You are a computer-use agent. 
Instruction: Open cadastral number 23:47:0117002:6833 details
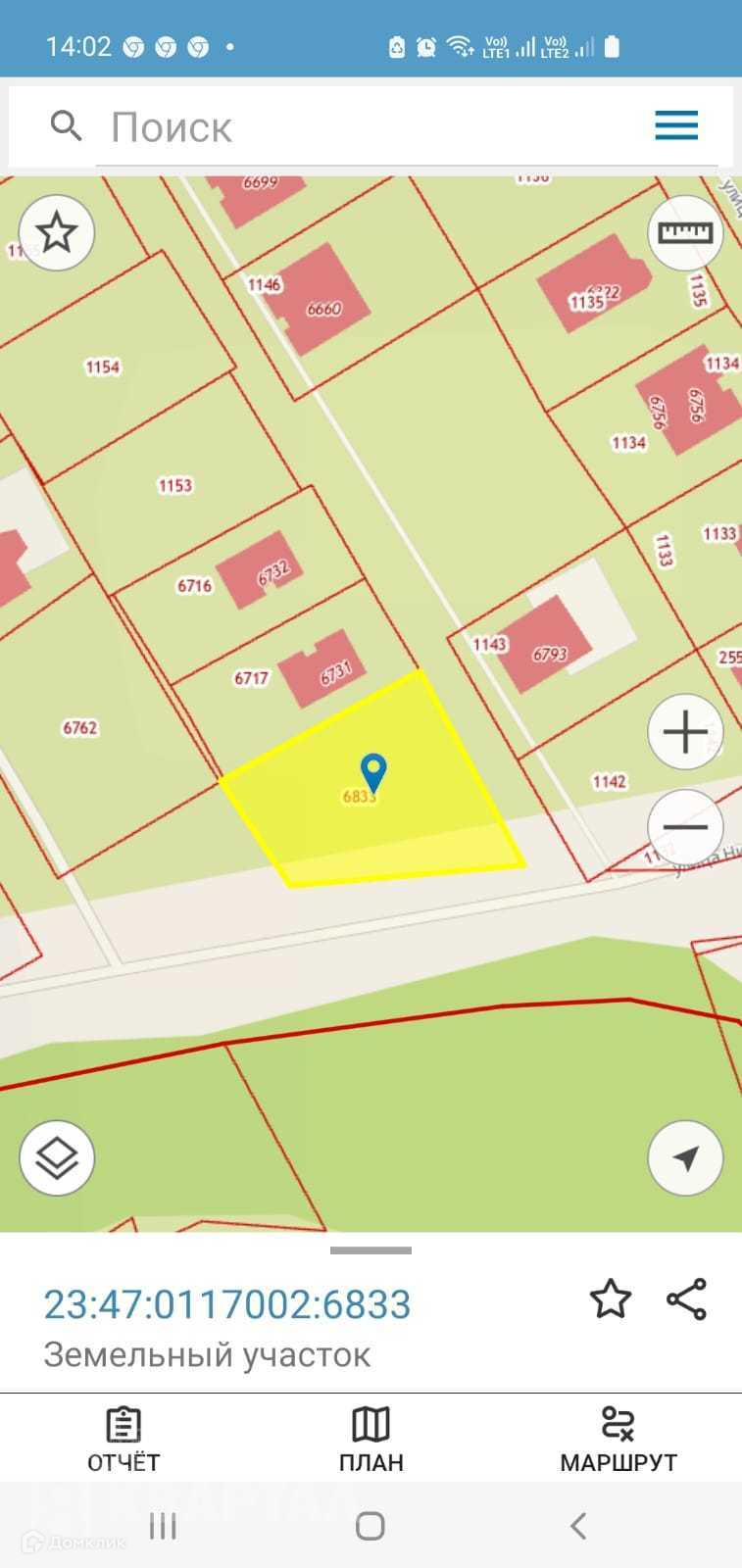point(227,1304)
